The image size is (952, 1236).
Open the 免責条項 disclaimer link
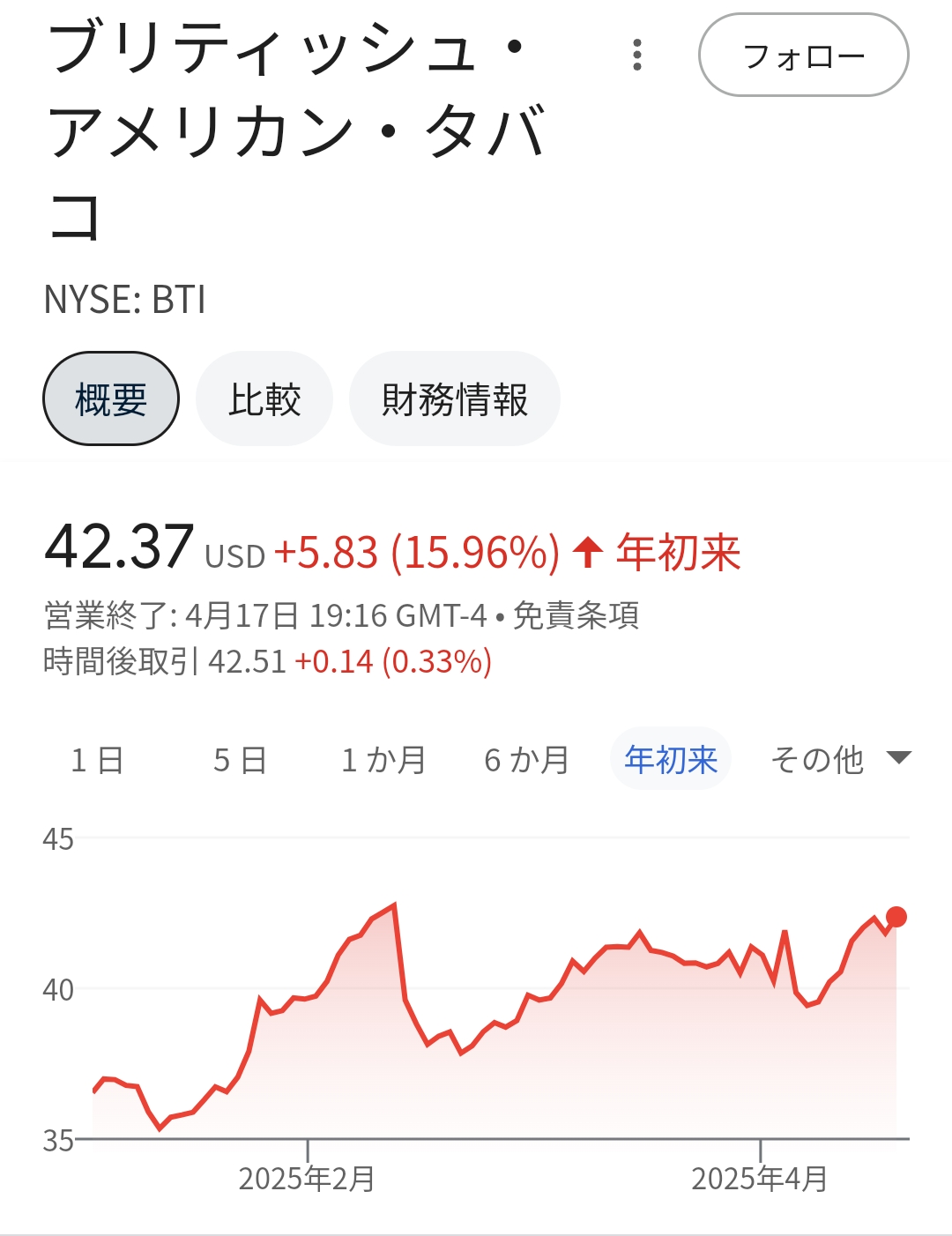point(576,615)
